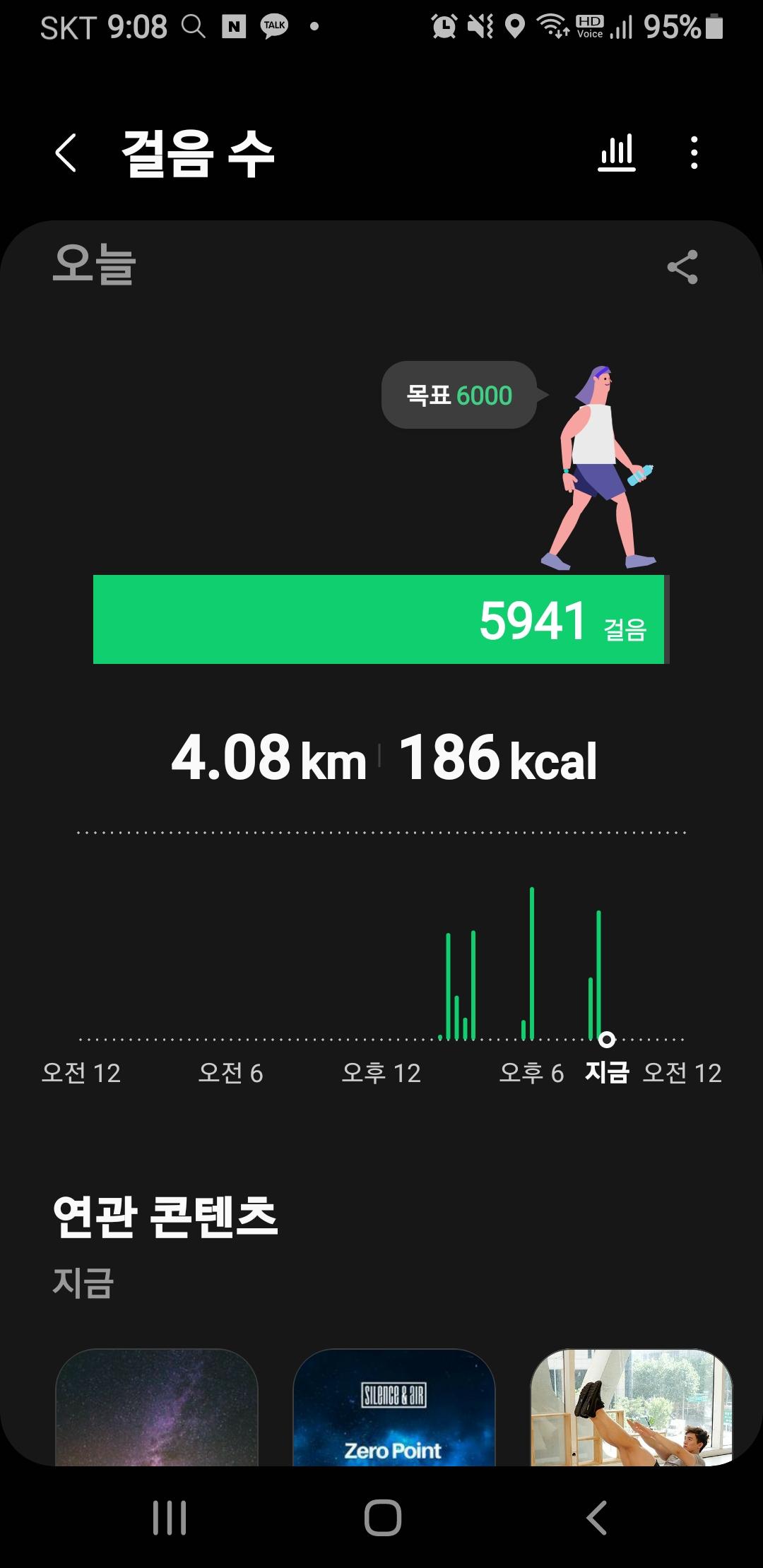Tap the 목표 6000 goal bubble
Screen dimensions: 763x1568
[459, 395]
